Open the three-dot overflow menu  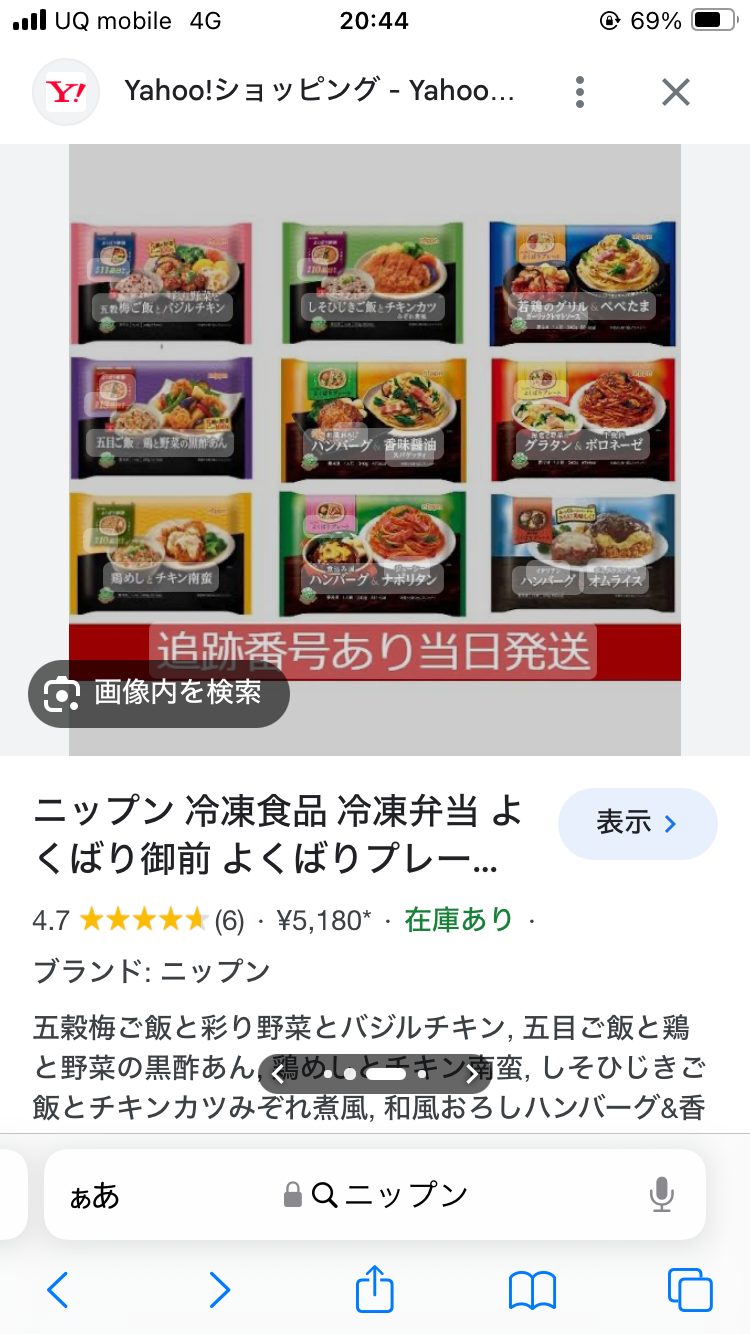click(x=580, y=92)
